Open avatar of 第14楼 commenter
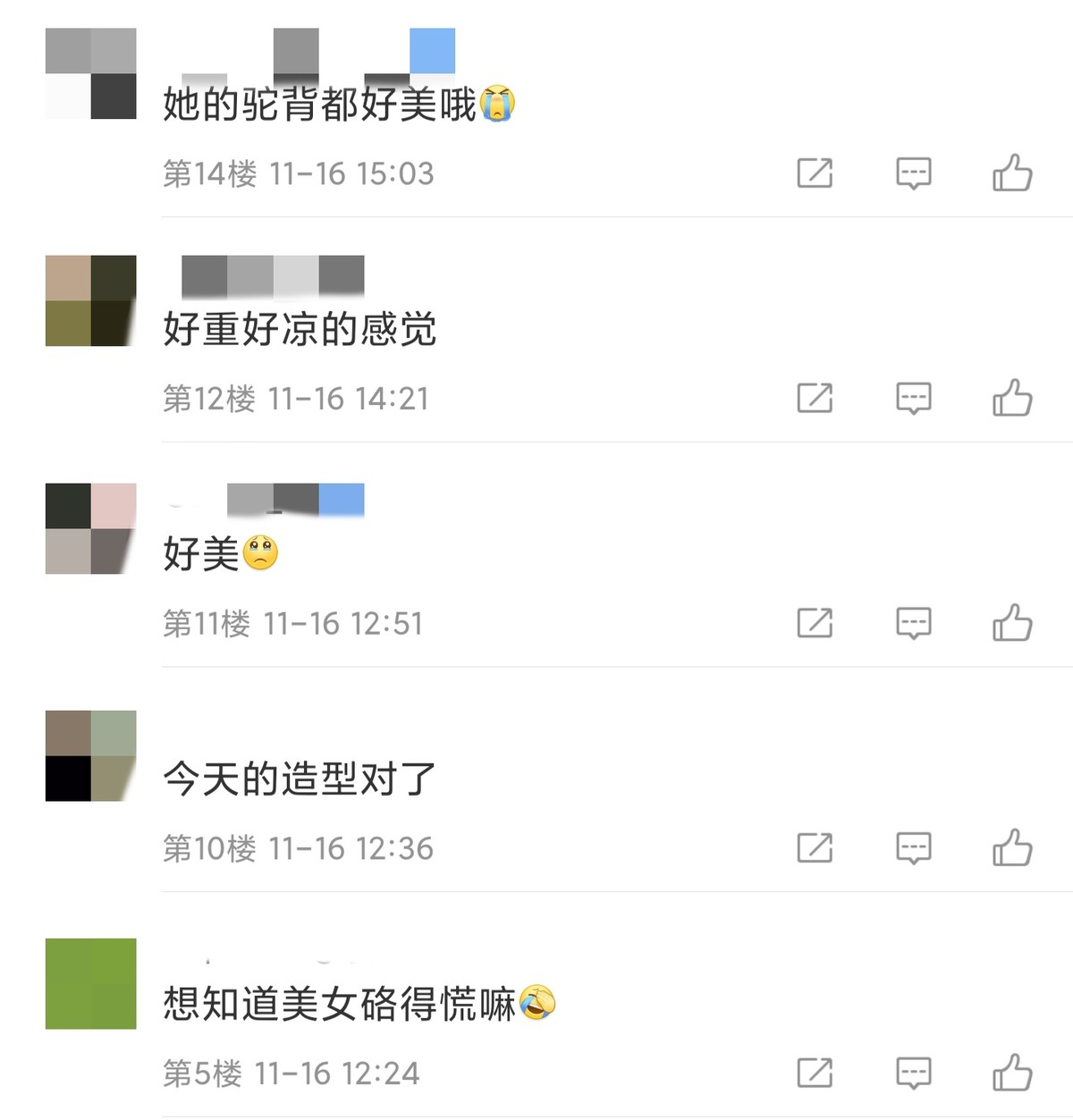Screen dimensions: 1073x1120 [90, 73]
